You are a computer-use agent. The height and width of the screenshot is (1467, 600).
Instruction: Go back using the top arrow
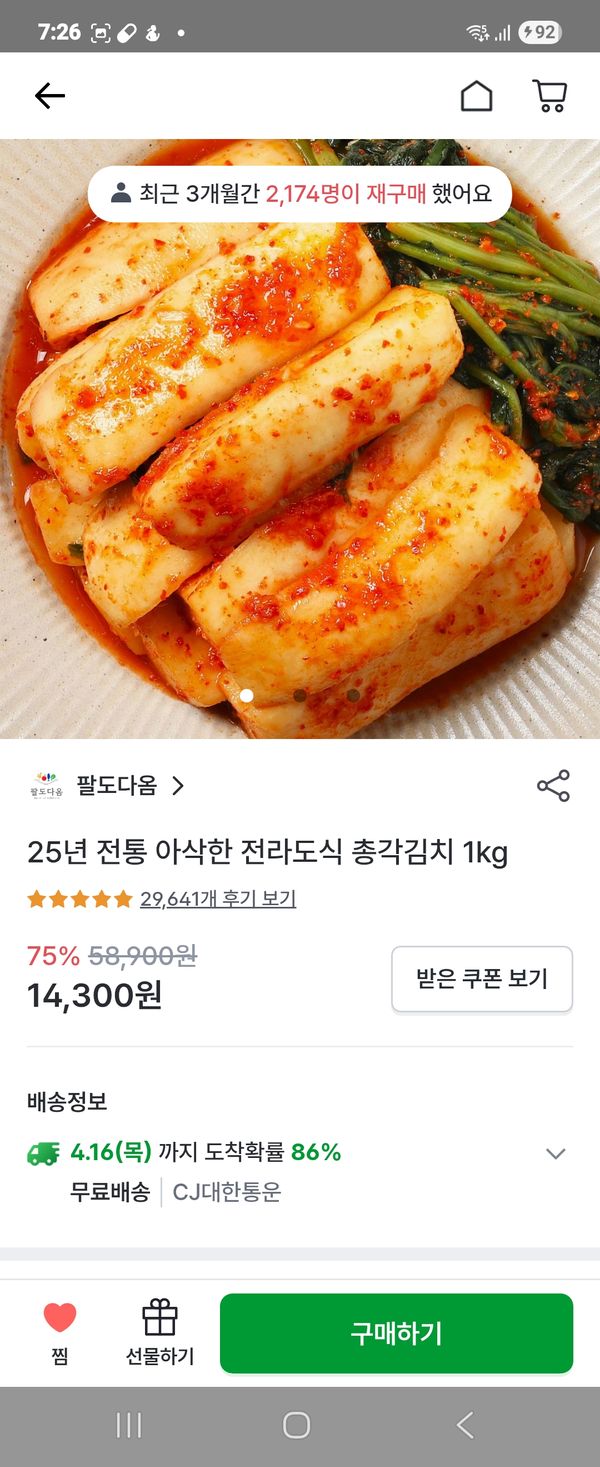(49, 96)
